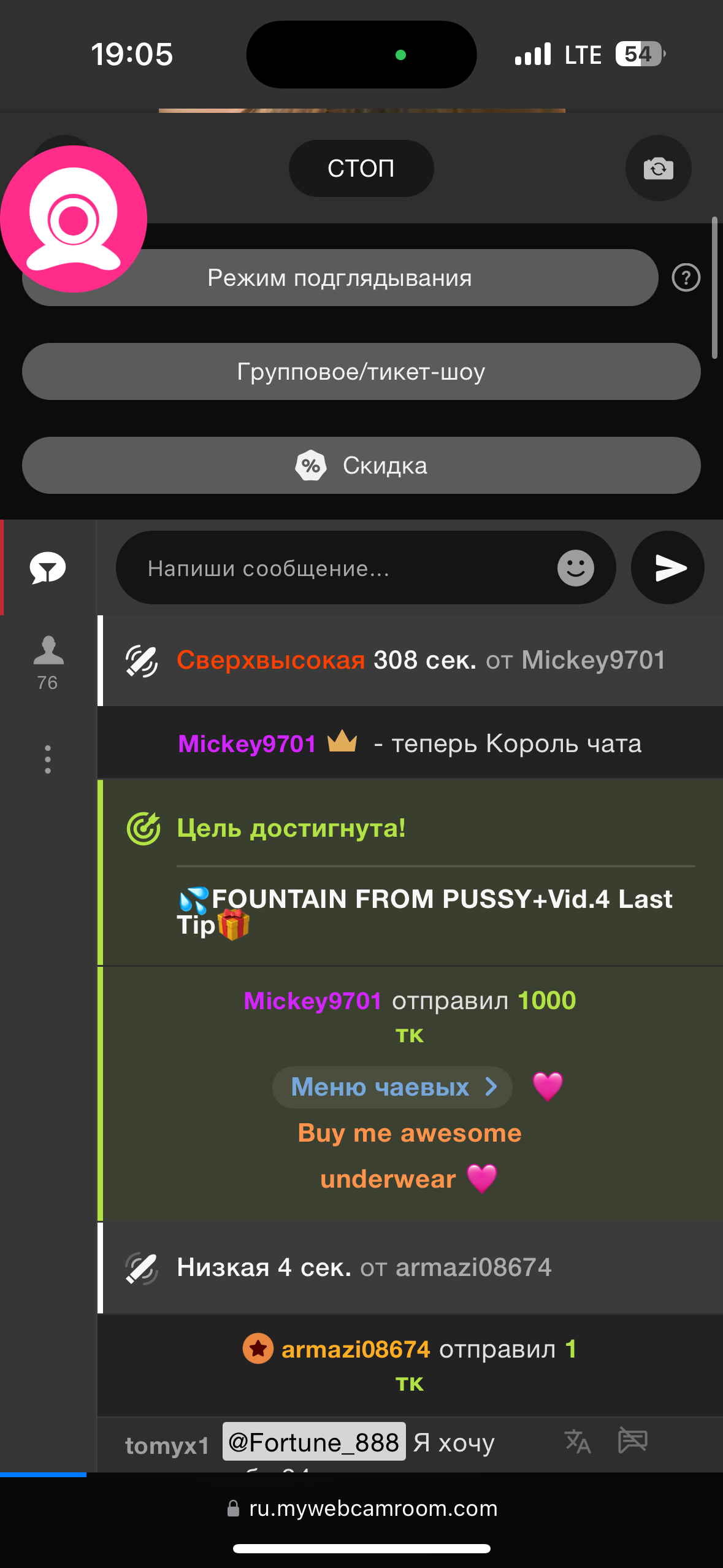Hide the tomyx1 message with crossed-chat icon
The height and width of the screenshot is (1568, 723).
632,1440
